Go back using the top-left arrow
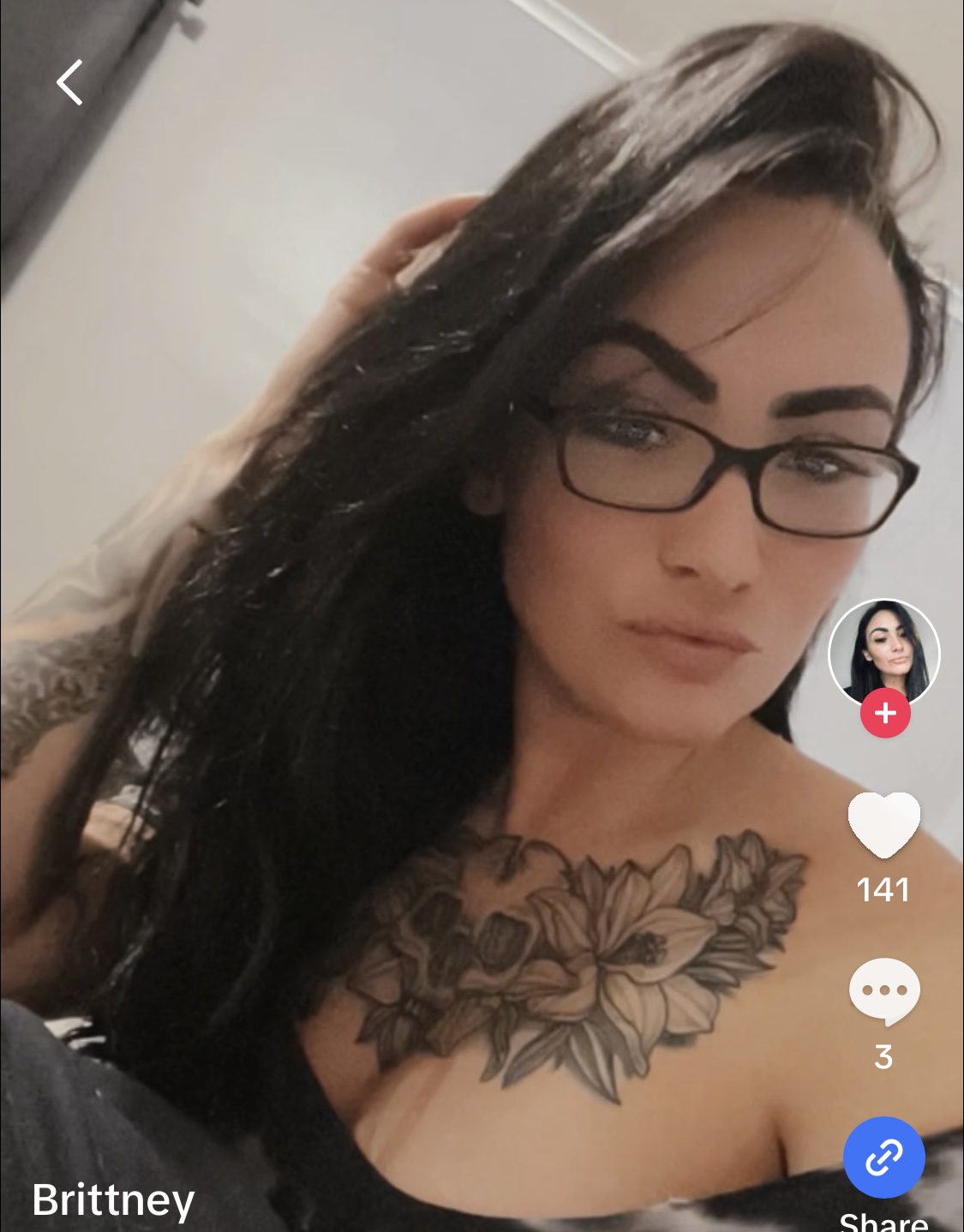 [x=70, y=82]
